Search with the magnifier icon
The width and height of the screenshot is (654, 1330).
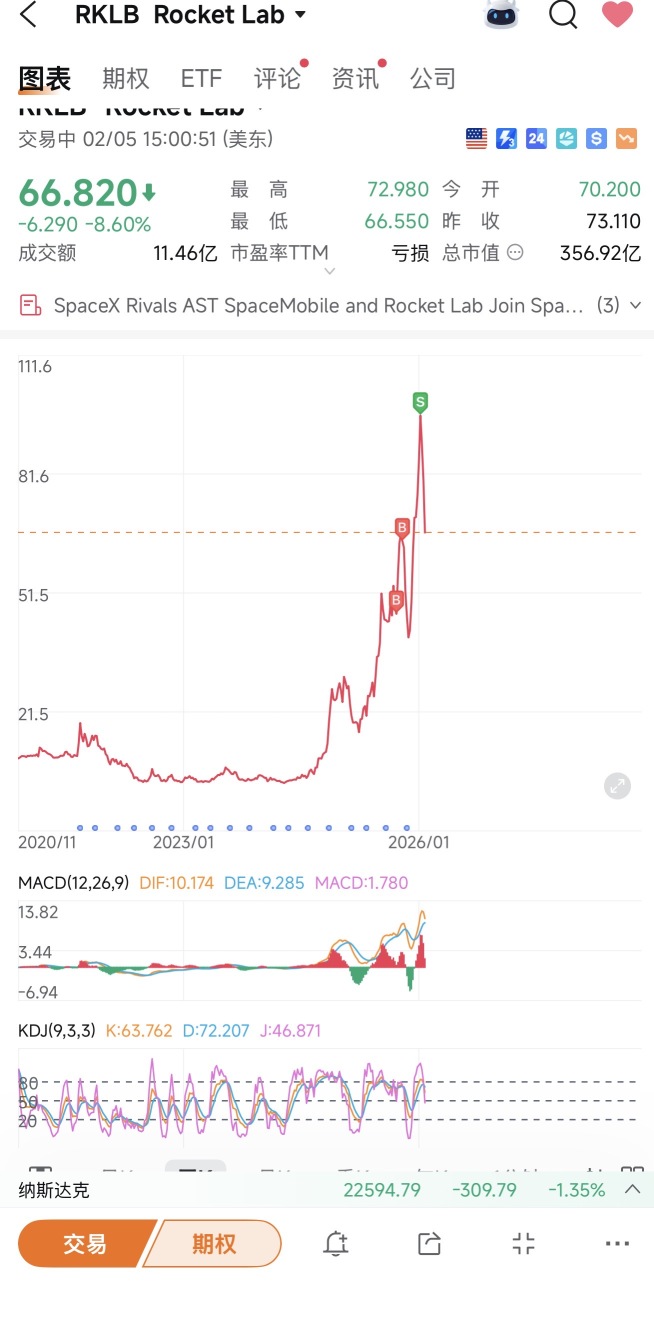[x=563, y=15]
